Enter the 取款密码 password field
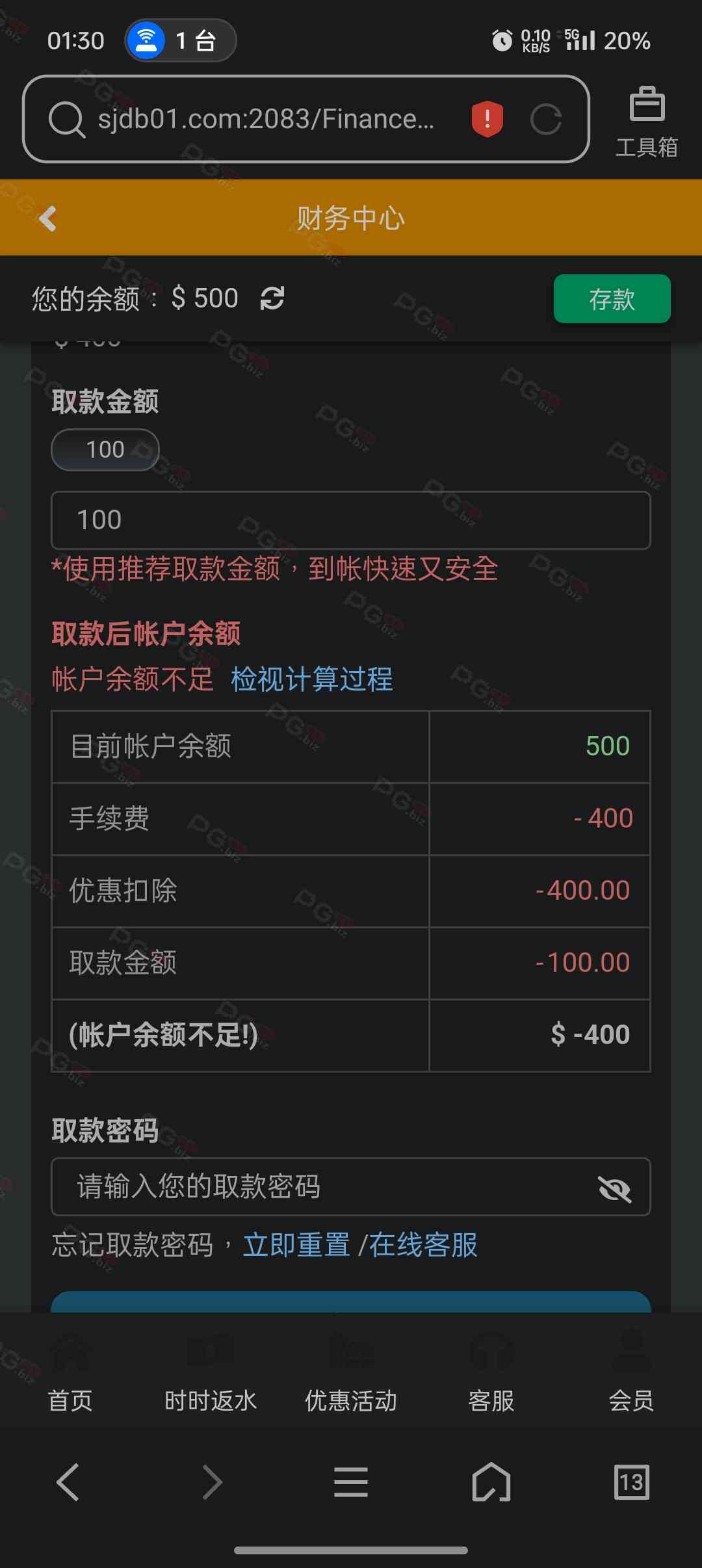The image size is (702, 1568). [x=325, y=1186]
